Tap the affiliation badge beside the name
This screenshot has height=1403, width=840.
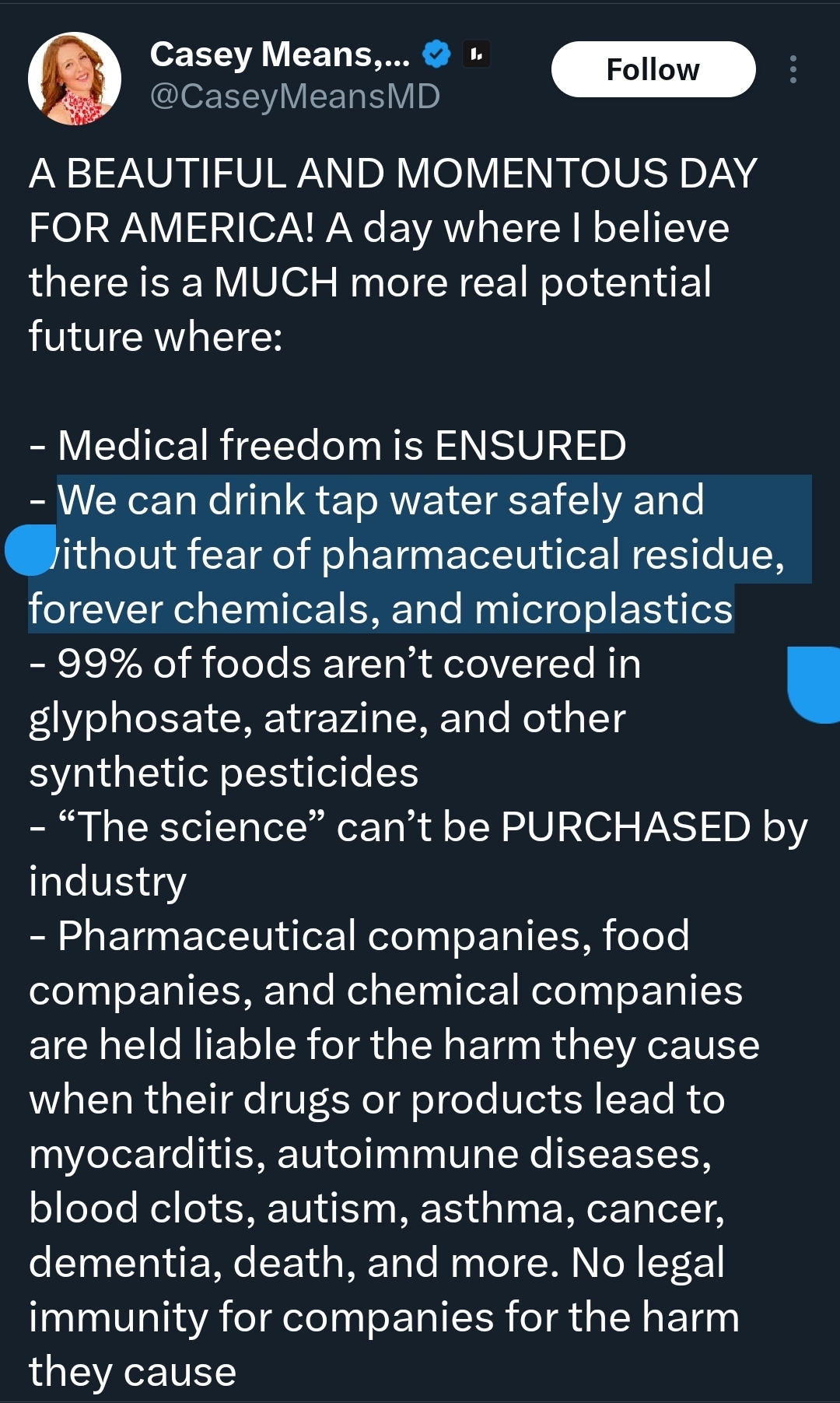477,54
